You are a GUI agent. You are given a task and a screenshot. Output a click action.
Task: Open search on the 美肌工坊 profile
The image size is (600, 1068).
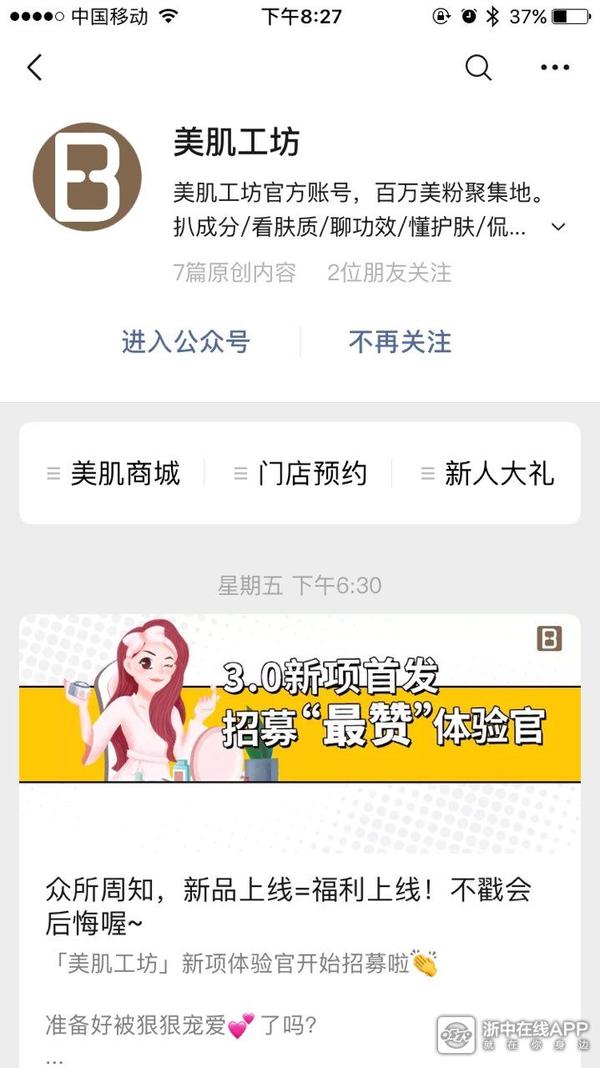coord(479,67)
